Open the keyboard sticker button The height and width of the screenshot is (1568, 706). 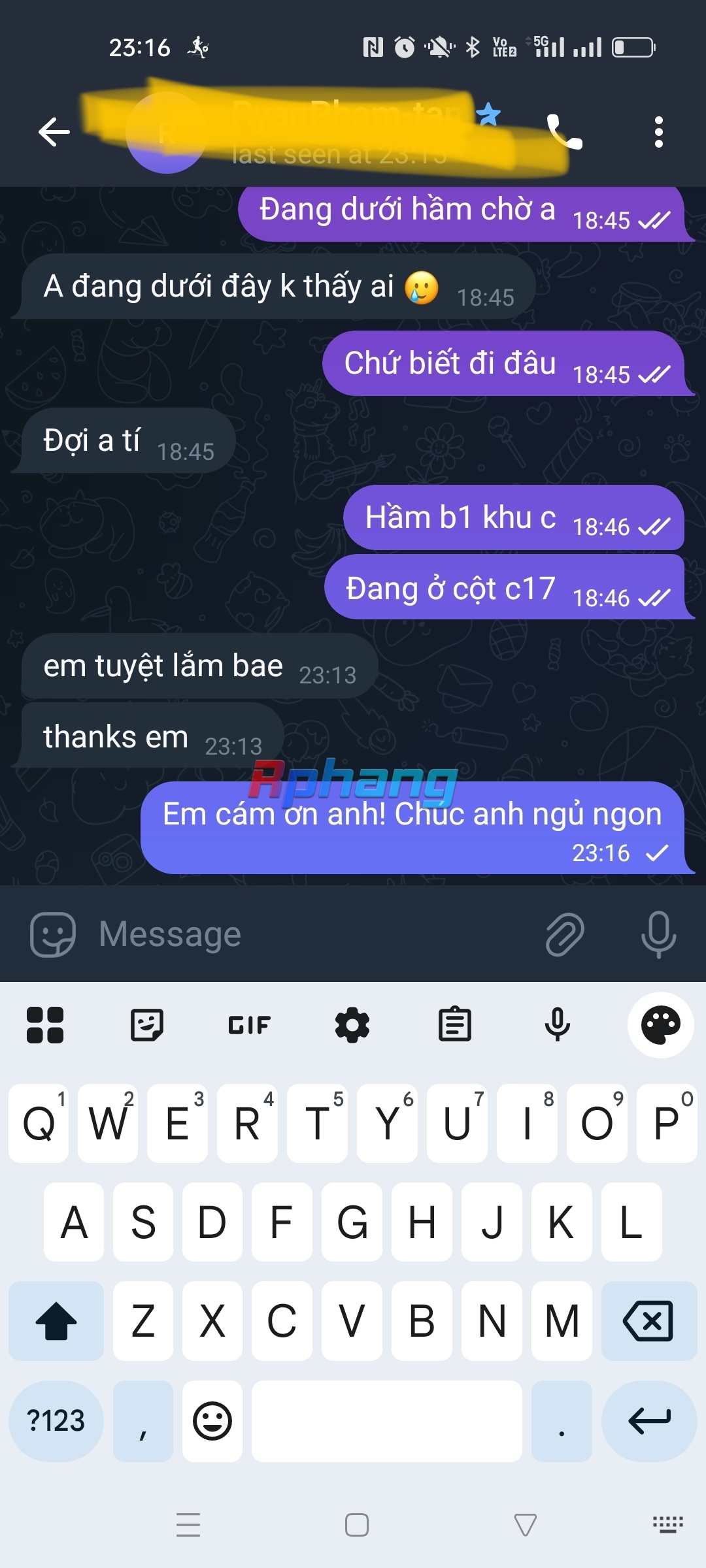[x=147, y=1024]
